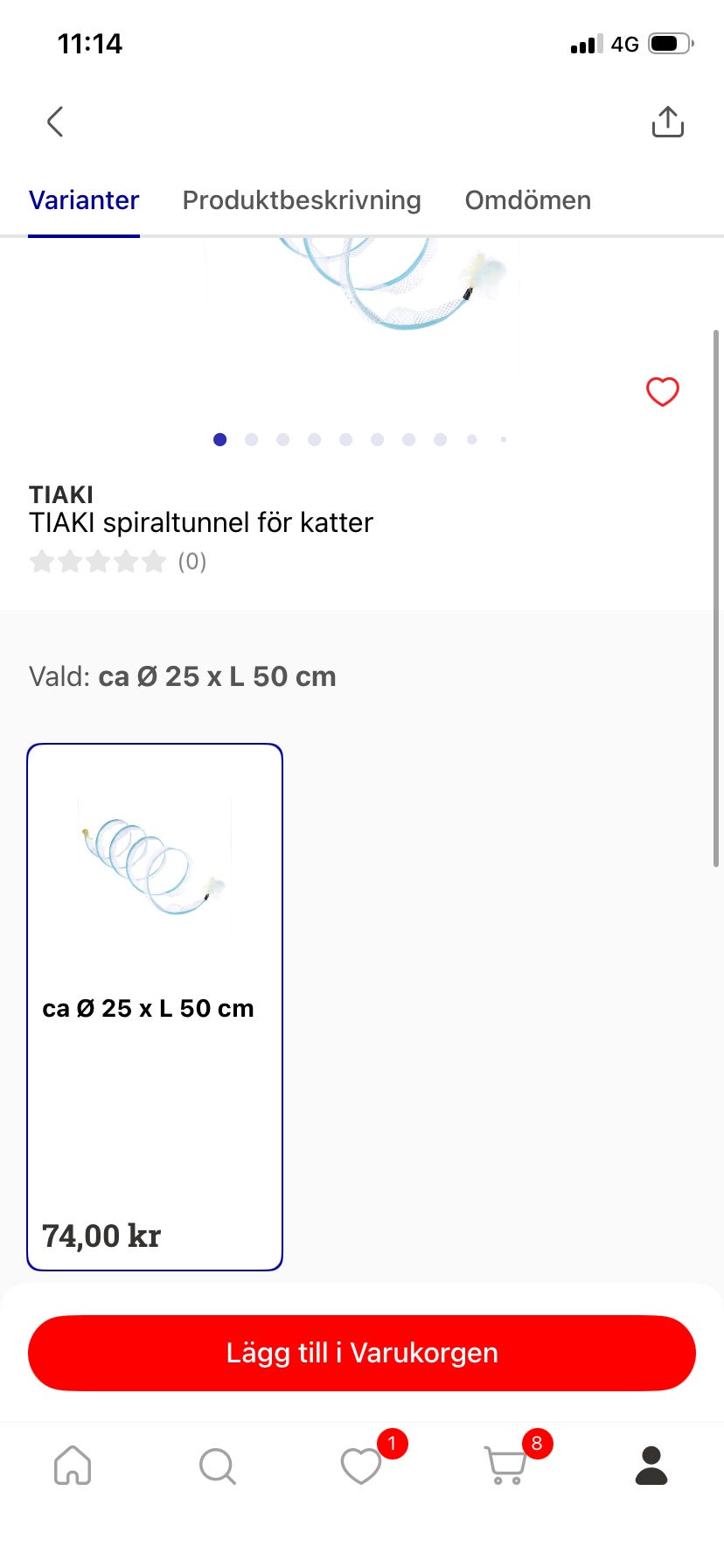The image size is (724, 1568).
Task: Select the Varianter tab
Action: click(x=84, y=200)
